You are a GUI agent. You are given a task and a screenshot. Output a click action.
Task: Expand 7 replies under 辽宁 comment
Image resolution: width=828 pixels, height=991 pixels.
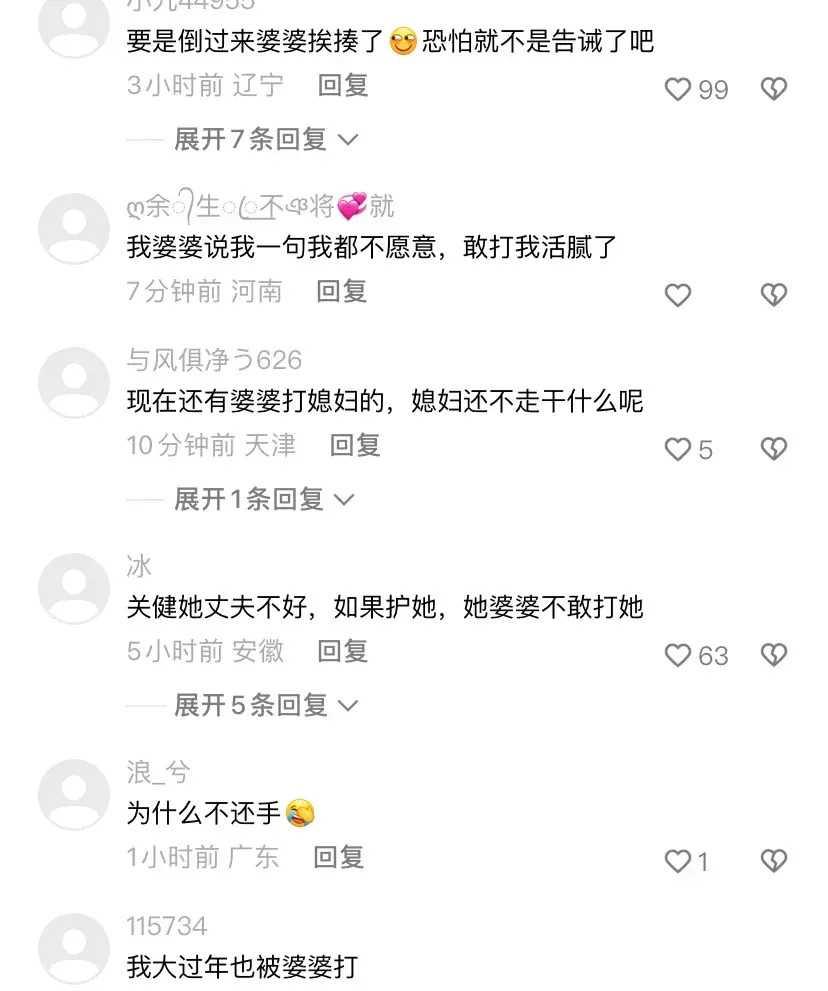pyautogui.click(x=265, y=139)
